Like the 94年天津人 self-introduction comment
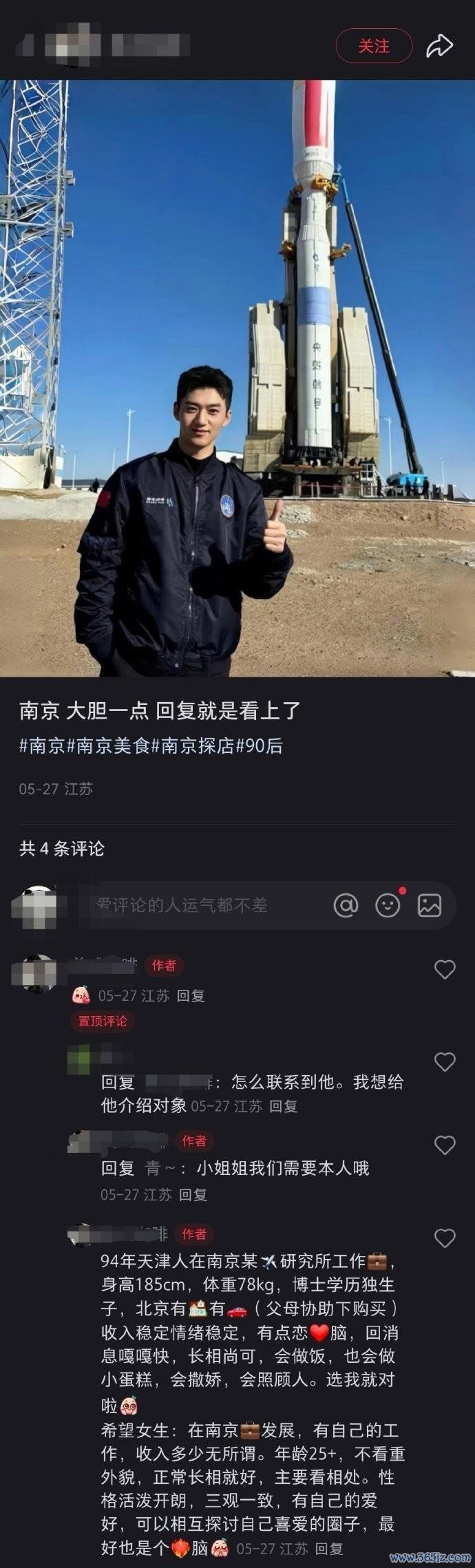 (x=445, y=1238)
